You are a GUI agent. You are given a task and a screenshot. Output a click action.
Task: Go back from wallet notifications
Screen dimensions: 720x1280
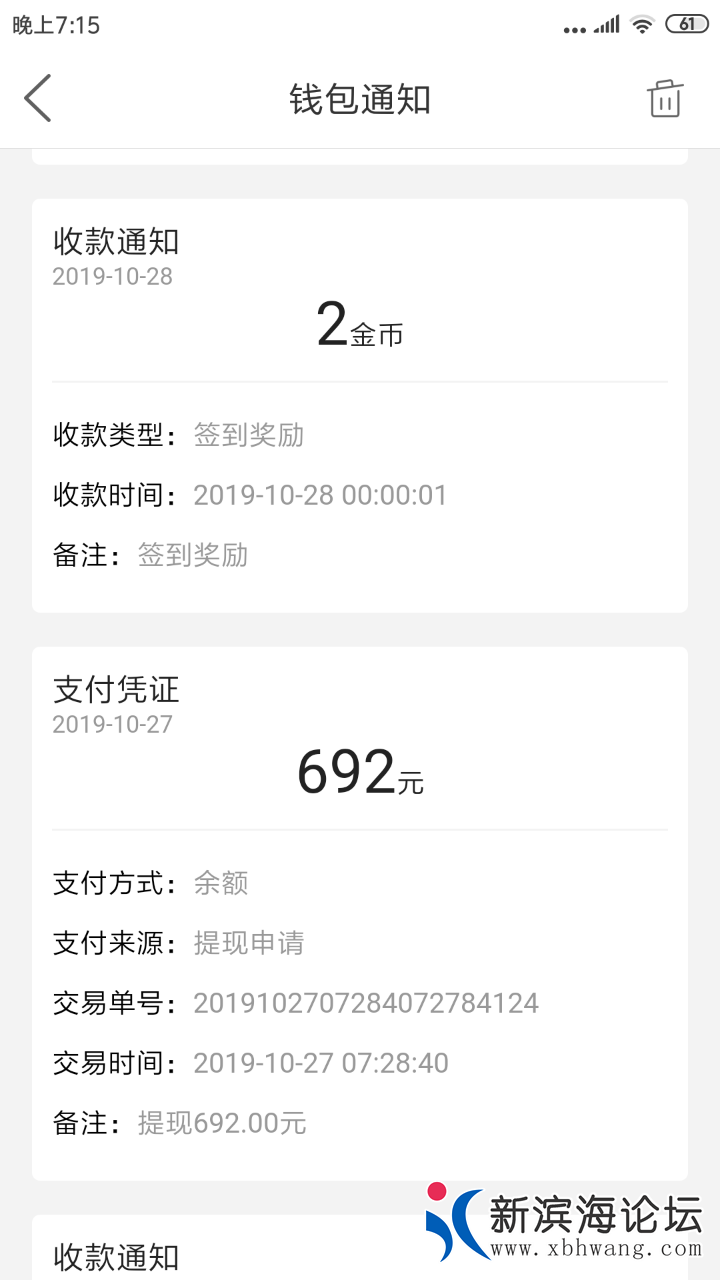click(38, 99)
